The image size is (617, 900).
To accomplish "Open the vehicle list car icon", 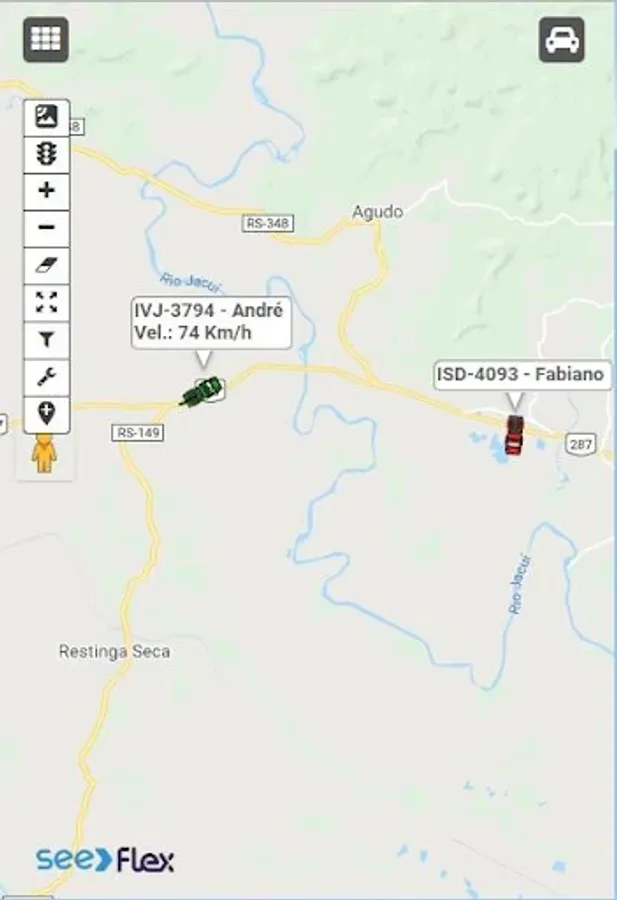I will click(561, 40).
